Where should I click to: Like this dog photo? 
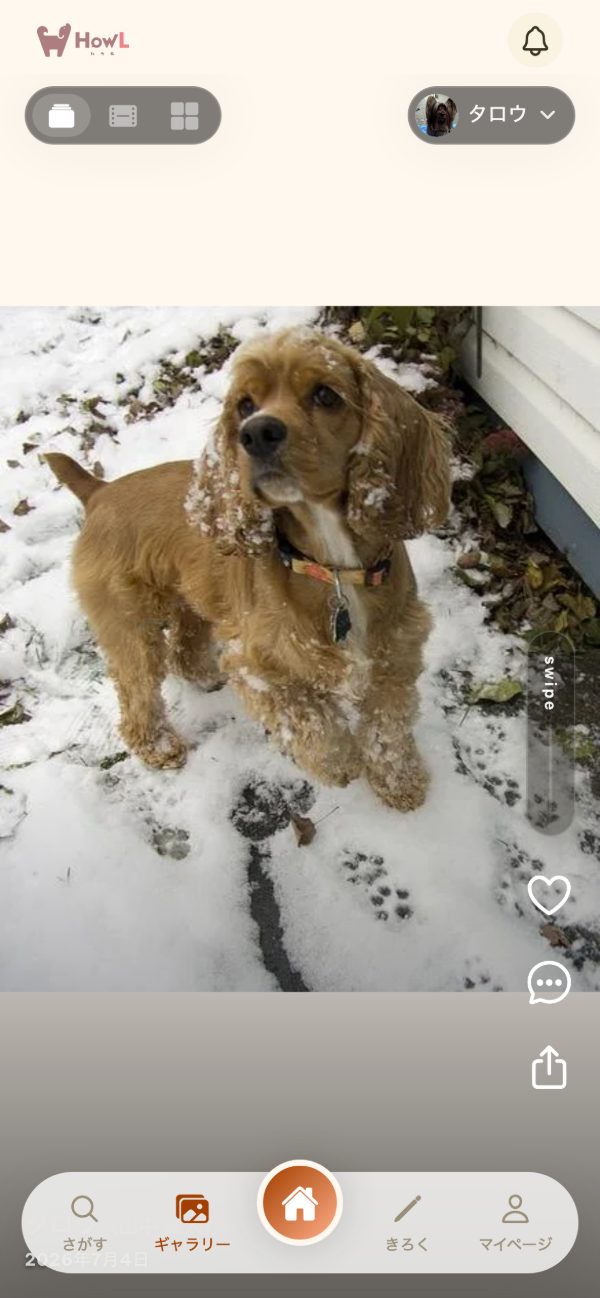click(549, 895)
